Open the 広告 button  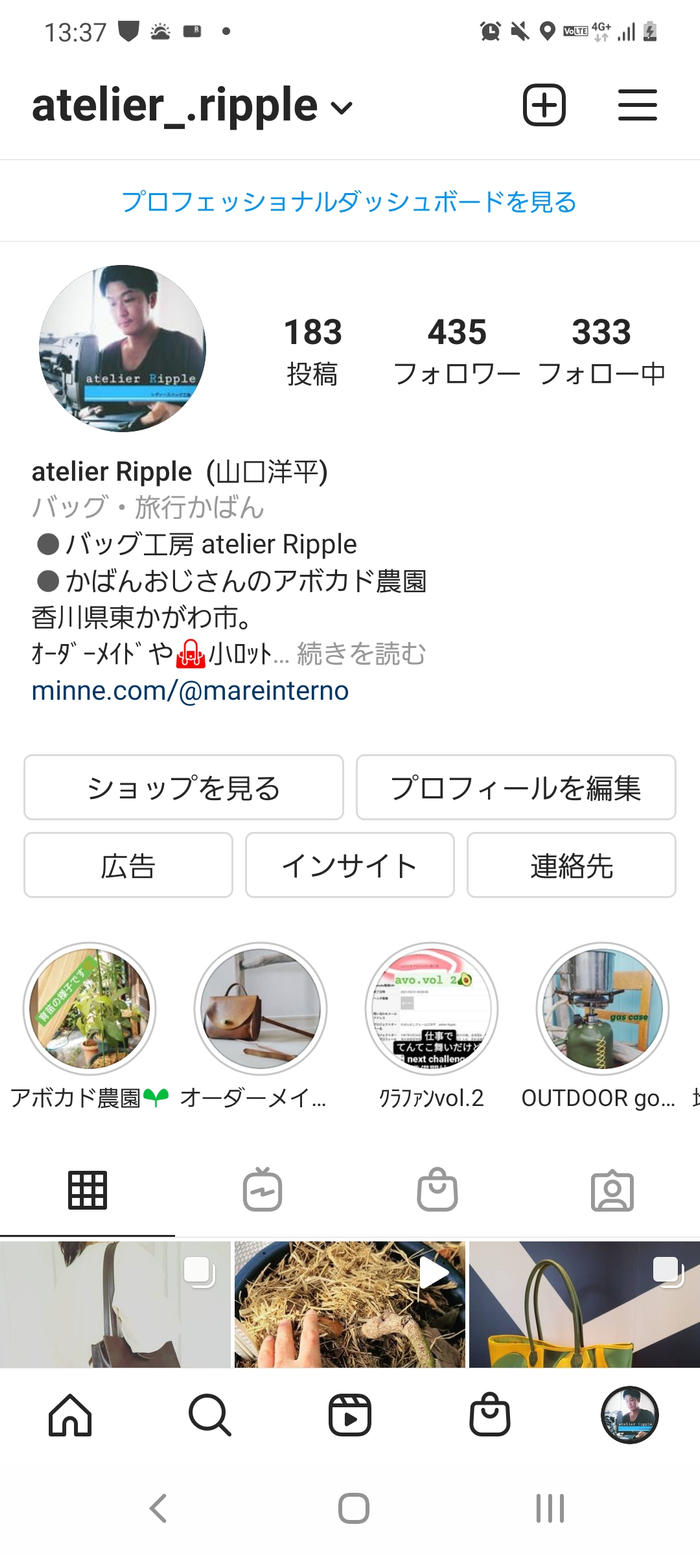tap(128, 865)
